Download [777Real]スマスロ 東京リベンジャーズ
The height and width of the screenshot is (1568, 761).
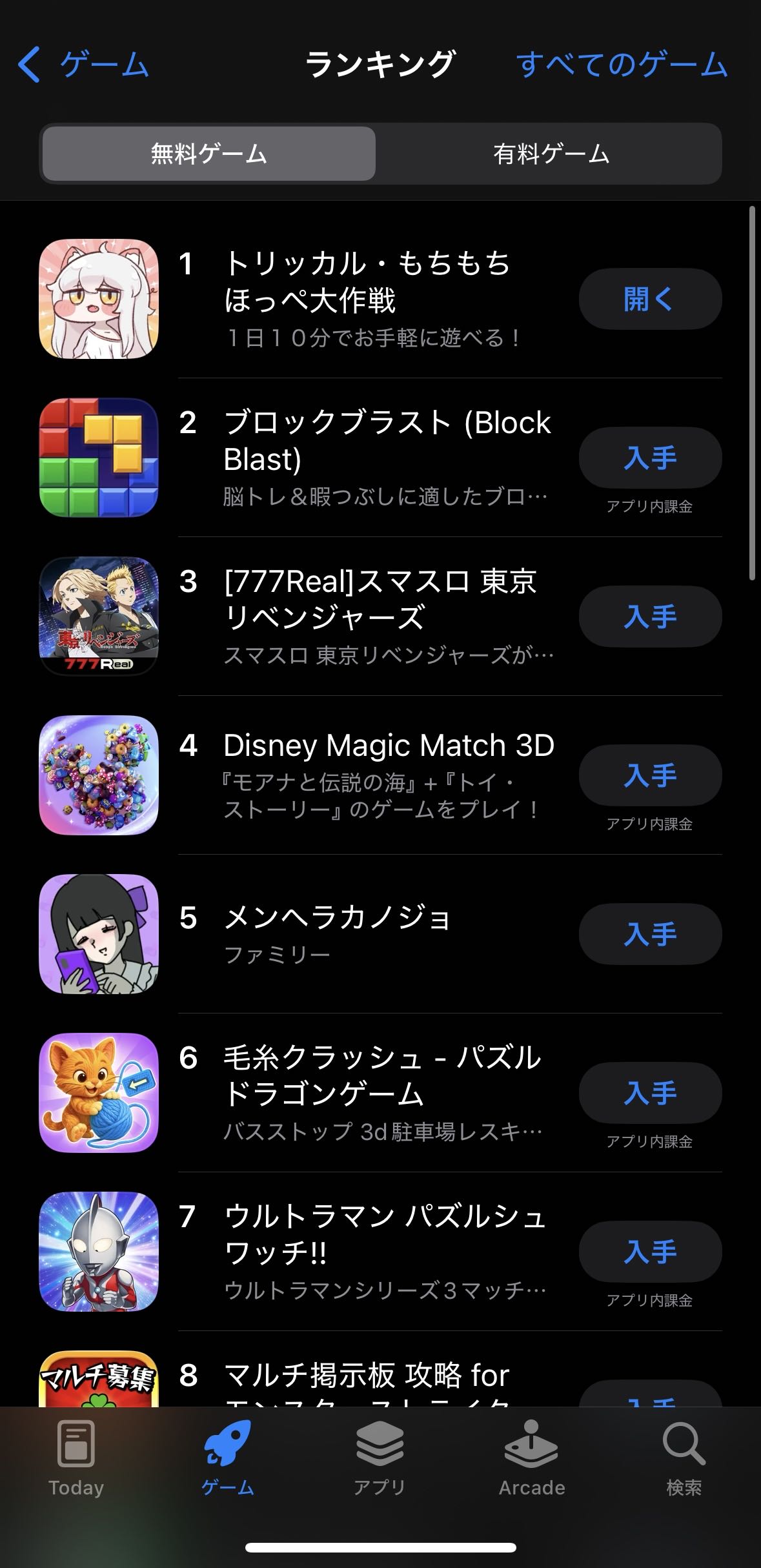[649, 616]
